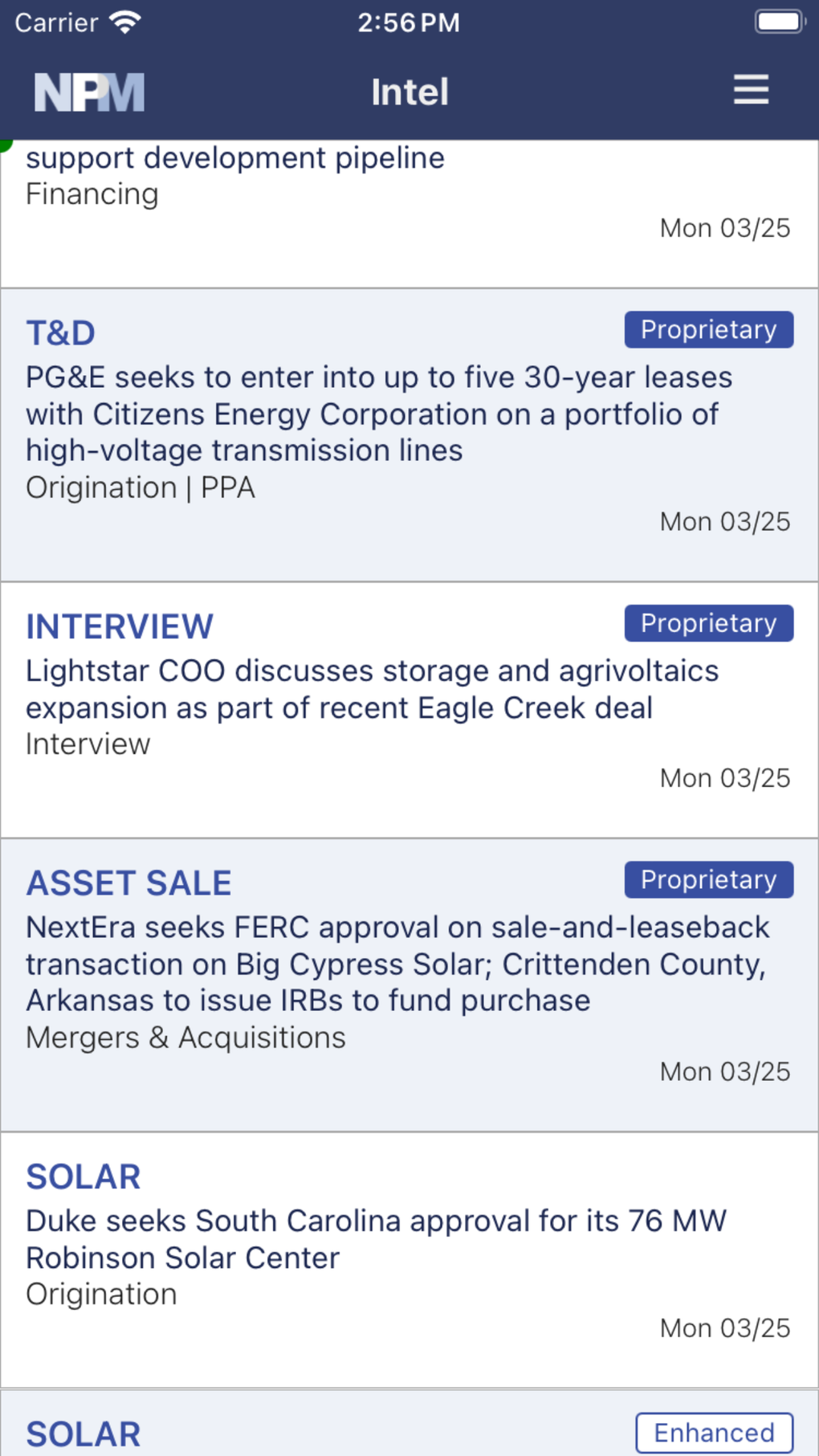Open the PG&E transmission leases article

coord(379,414)
